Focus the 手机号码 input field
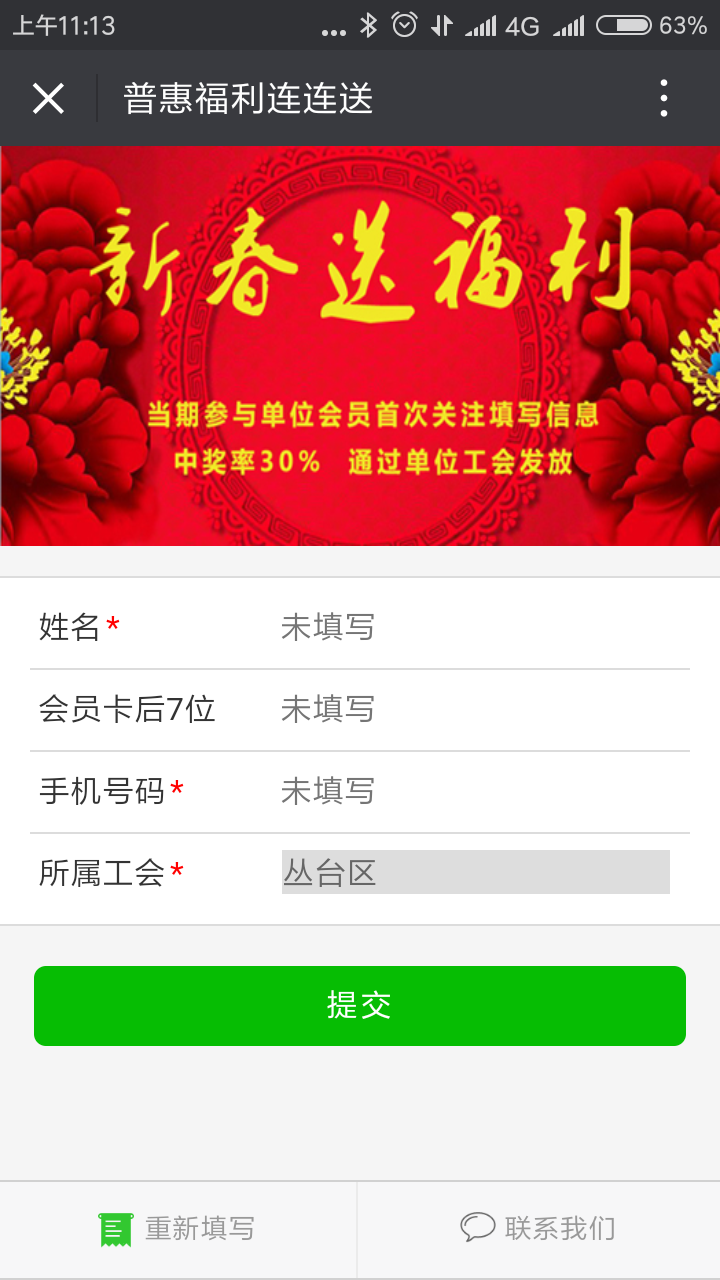Image resolution: width=720 pixels, height=1280 pixels. coord(475,792)
